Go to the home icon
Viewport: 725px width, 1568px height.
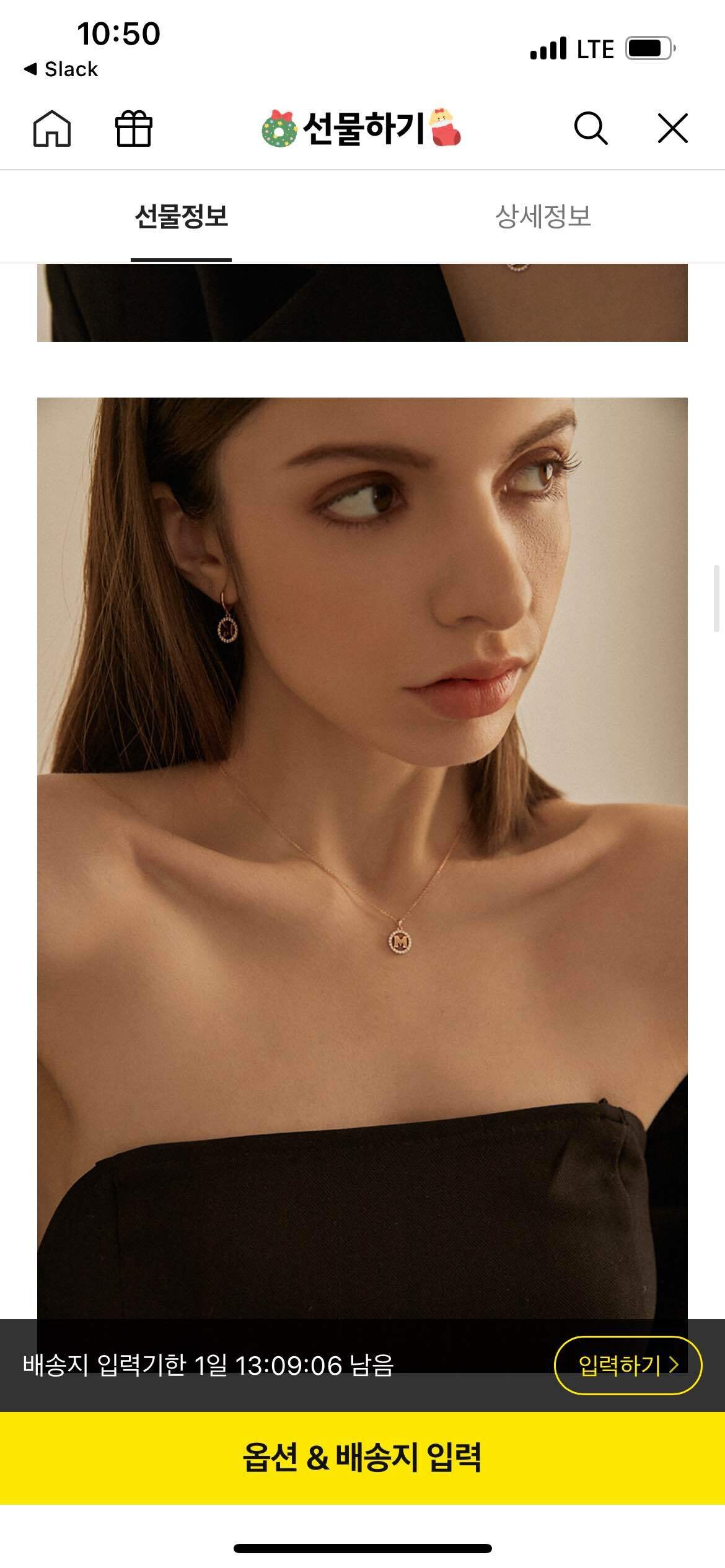pos(52,129)
